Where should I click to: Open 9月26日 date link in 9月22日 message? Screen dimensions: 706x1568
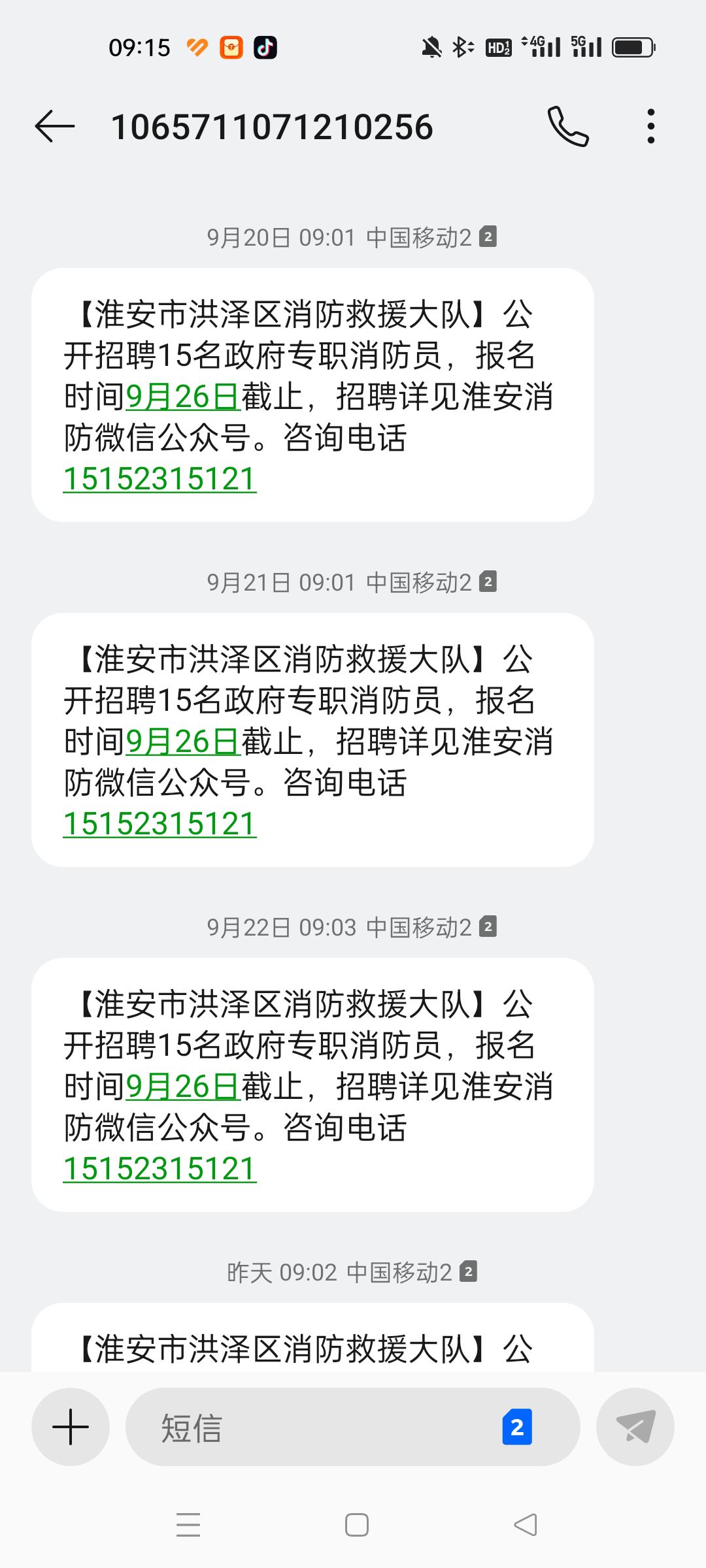coord(183,1086)
